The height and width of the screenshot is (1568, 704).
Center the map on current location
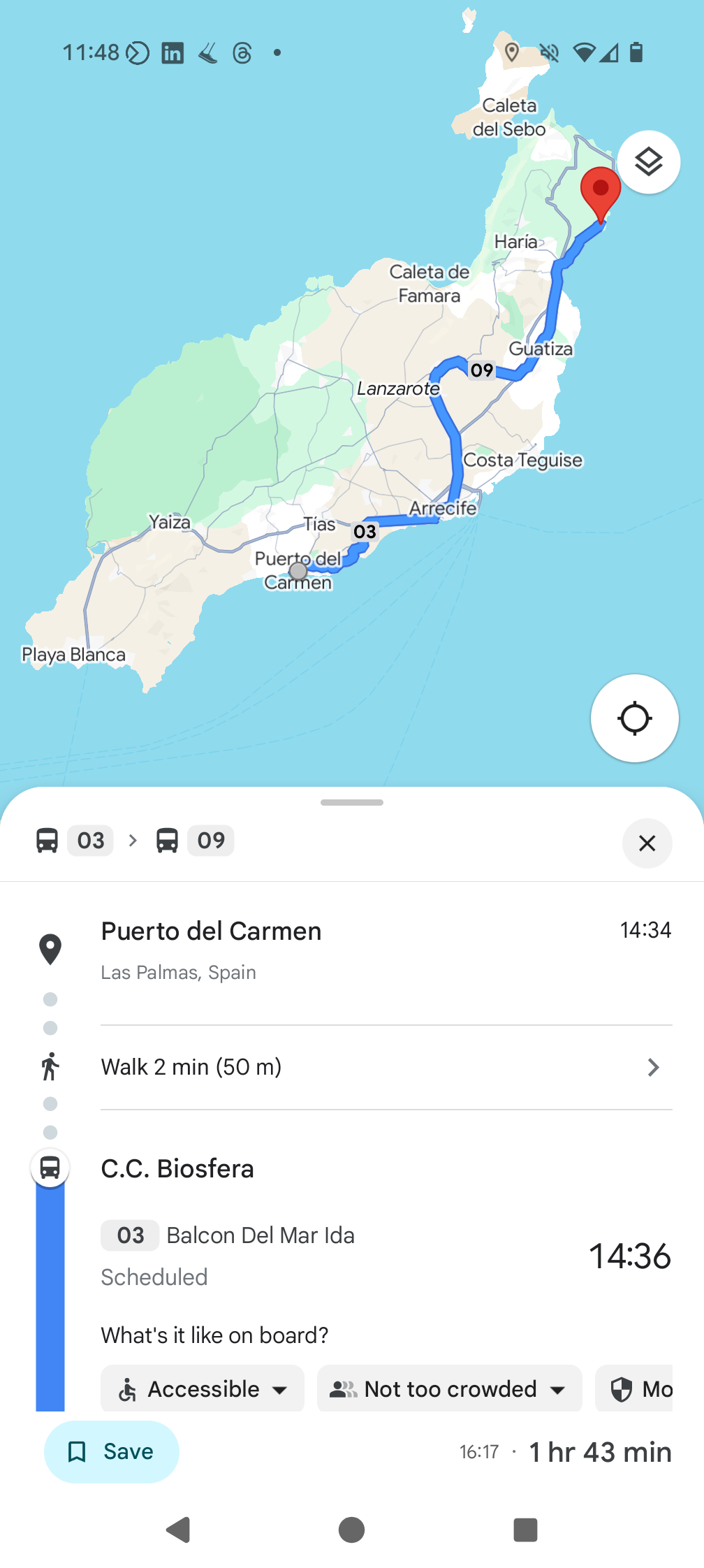click(x=633, y=718)
